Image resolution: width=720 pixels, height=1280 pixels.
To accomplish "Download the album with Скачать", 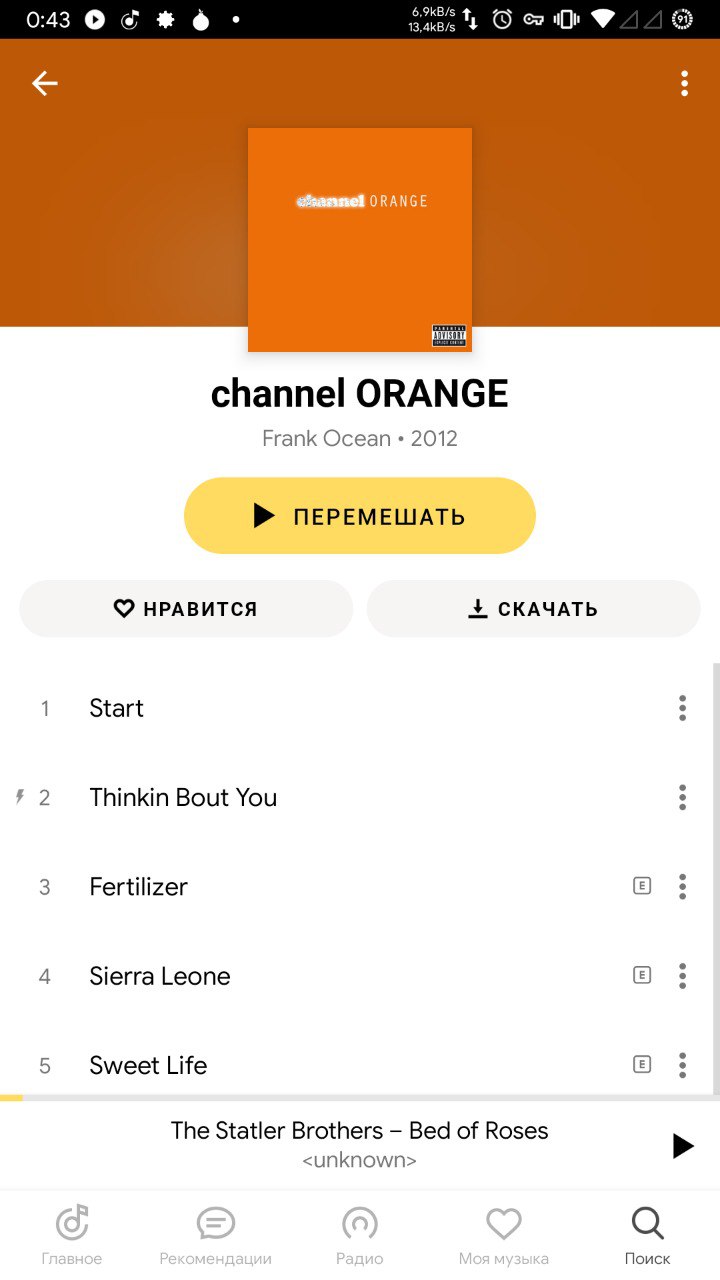I will tap(533, 609).
